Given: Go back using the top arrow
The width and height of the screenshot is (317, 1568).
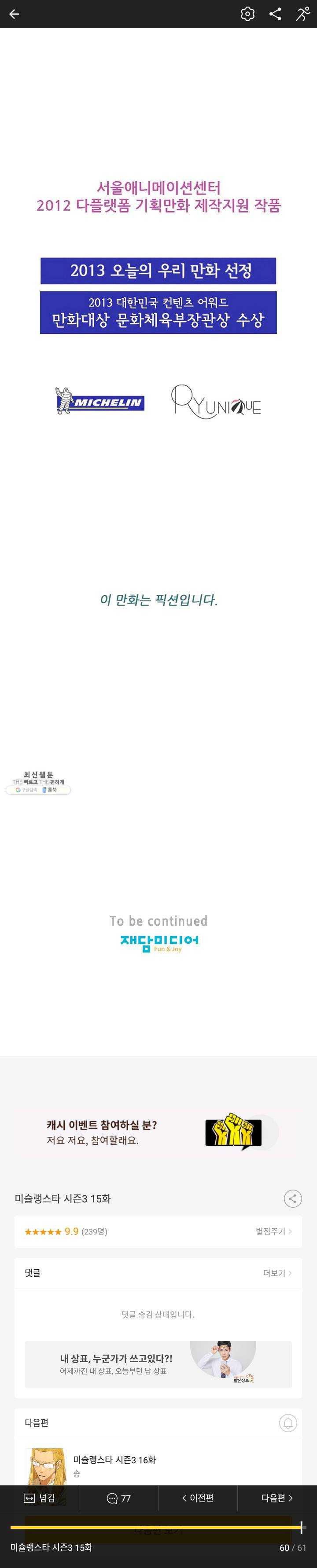Looking at the screenshot, I should 14,14.
